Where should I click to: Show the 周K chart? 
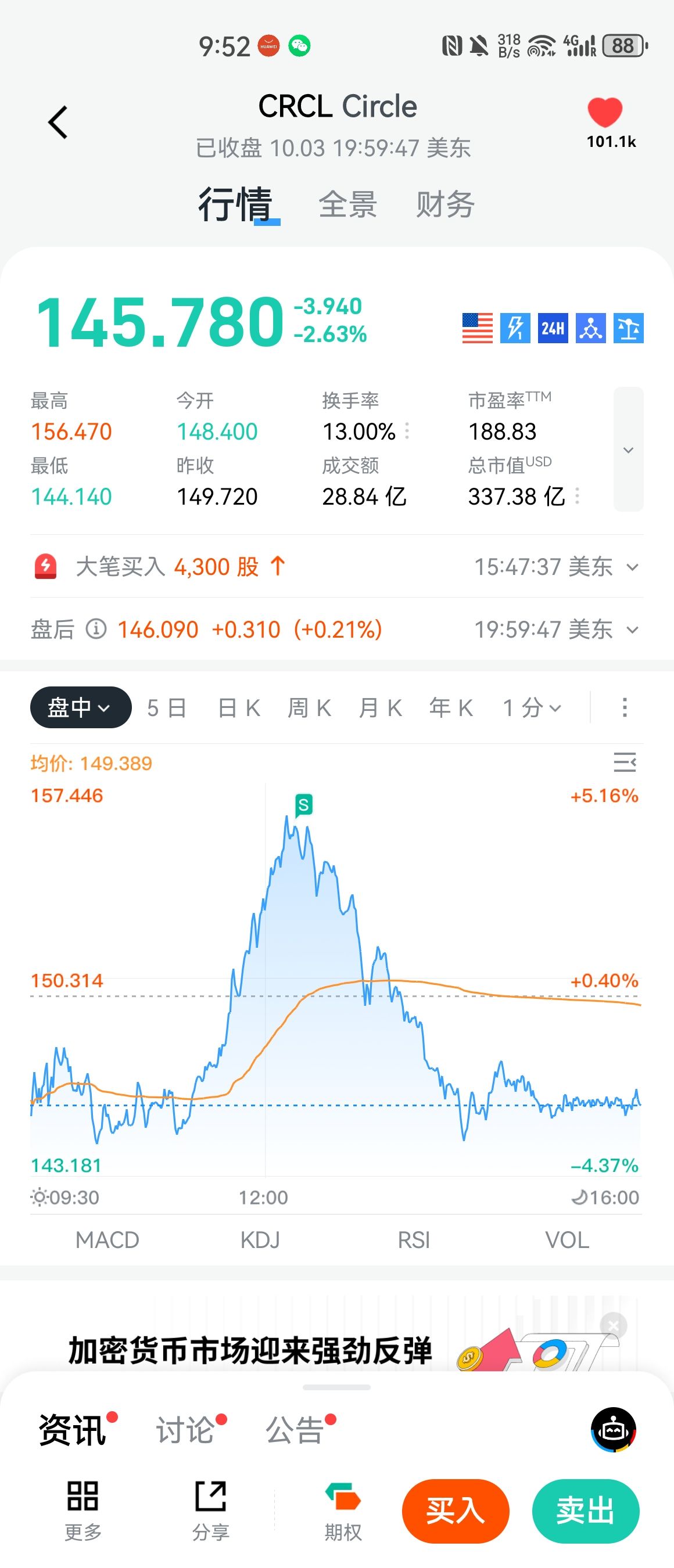pyautogui.click(x=309, y=708)
